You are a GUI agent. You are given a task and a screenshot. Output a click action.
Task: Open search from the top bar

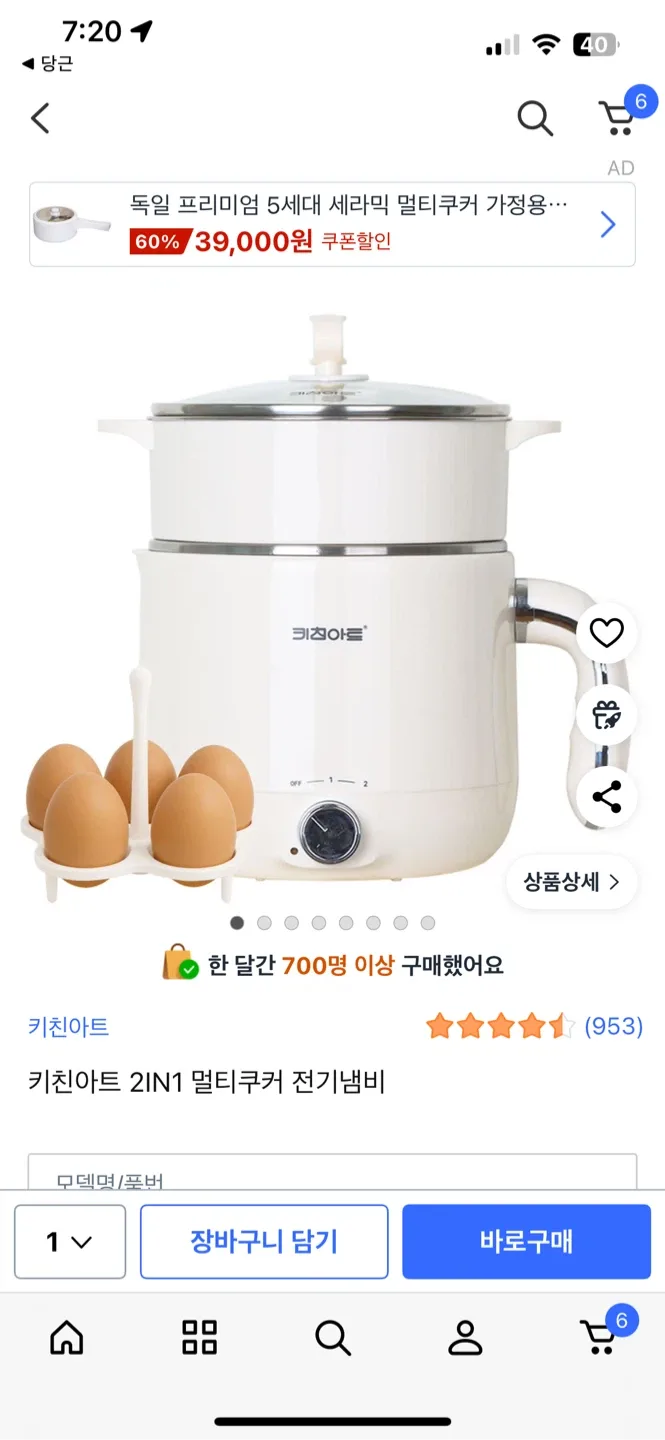point(535,119)
